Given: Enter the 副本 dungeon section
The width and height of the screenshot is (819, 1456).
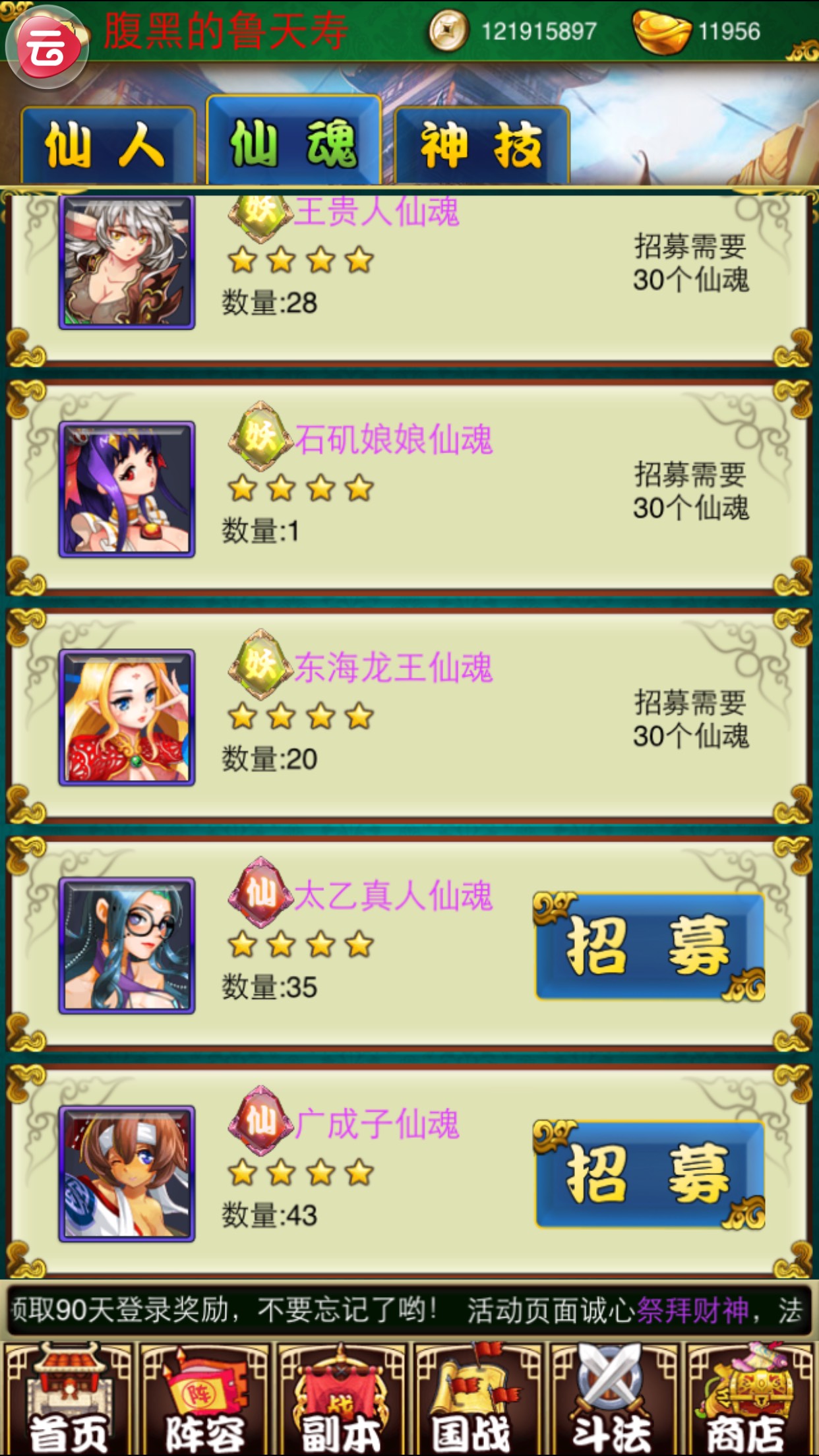Looking at the screenshot, I should [x=341, y=1398].
